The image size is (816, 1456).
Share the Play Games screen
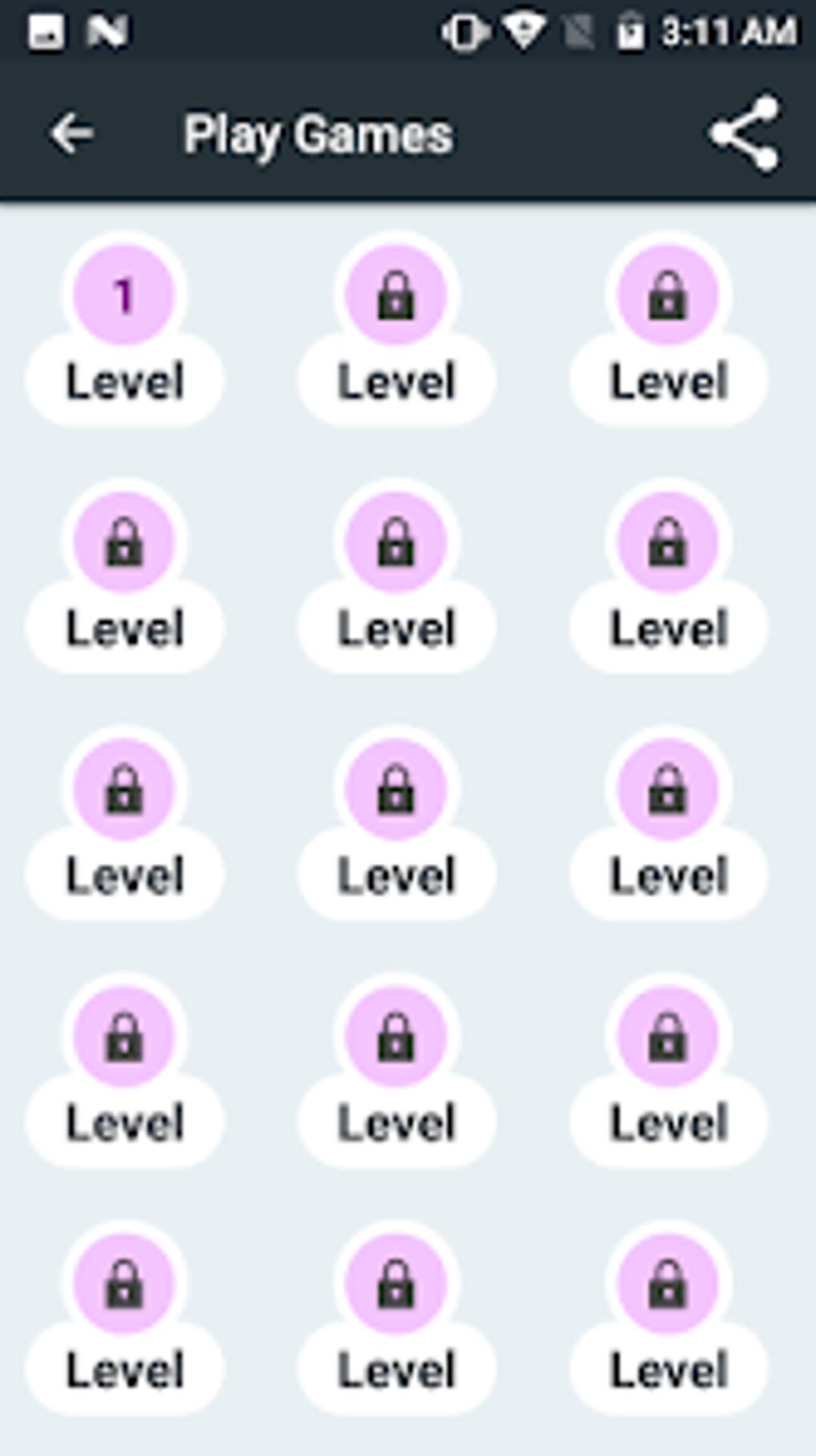tap(745, 134)
